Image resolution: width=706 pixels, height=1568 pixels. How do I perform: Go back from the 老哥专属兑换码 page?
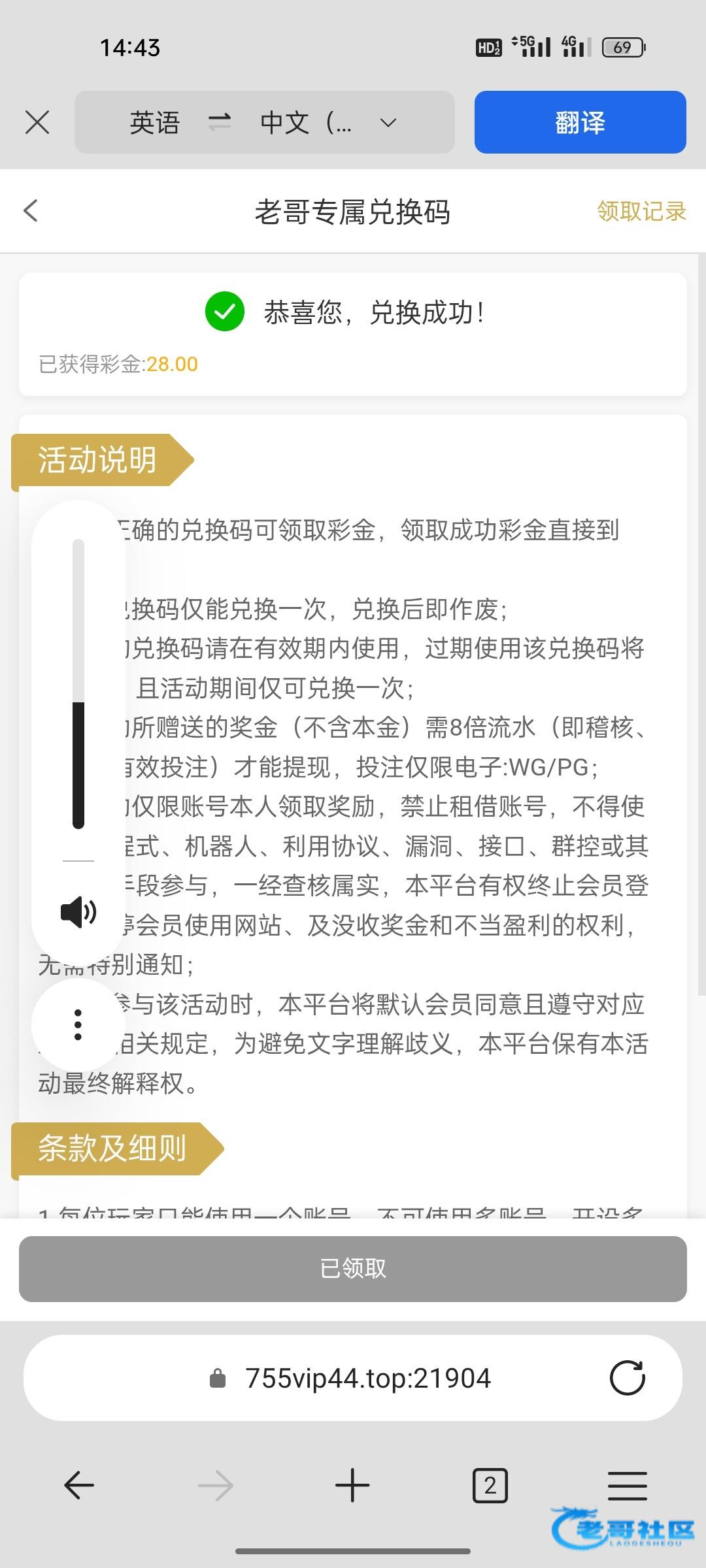click(x=31, y=211)
